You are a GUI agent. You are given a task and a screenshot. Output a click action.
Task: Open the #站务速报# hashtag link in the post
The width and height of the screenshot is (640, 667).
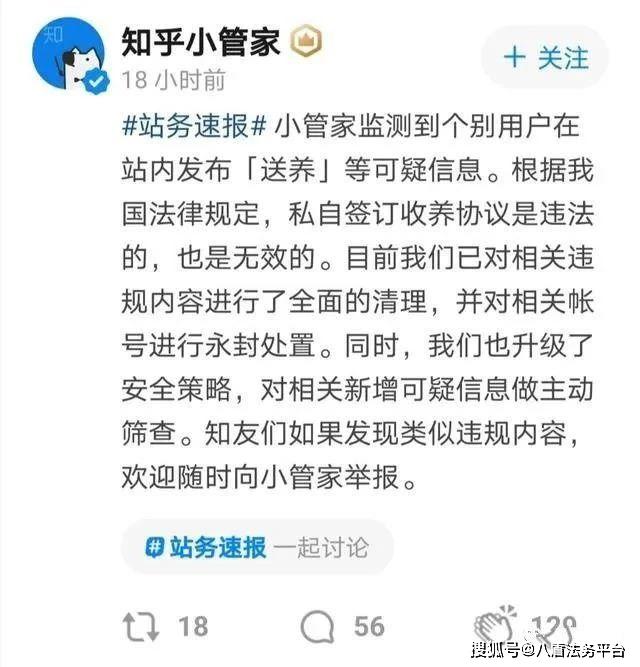(x=194, y=126)
